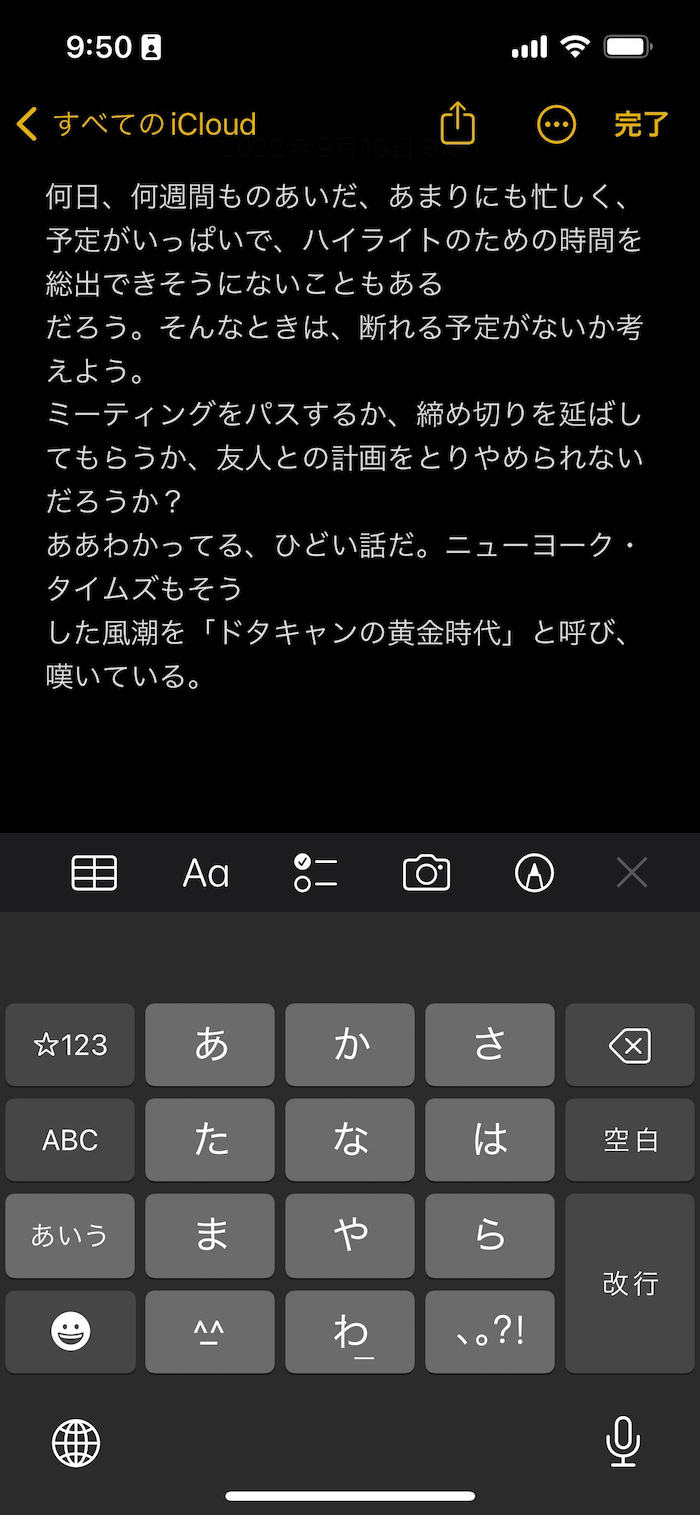The height and width of the screenshot is (1515, 700).
Task: Share this note
Action: tap(457, 124)
